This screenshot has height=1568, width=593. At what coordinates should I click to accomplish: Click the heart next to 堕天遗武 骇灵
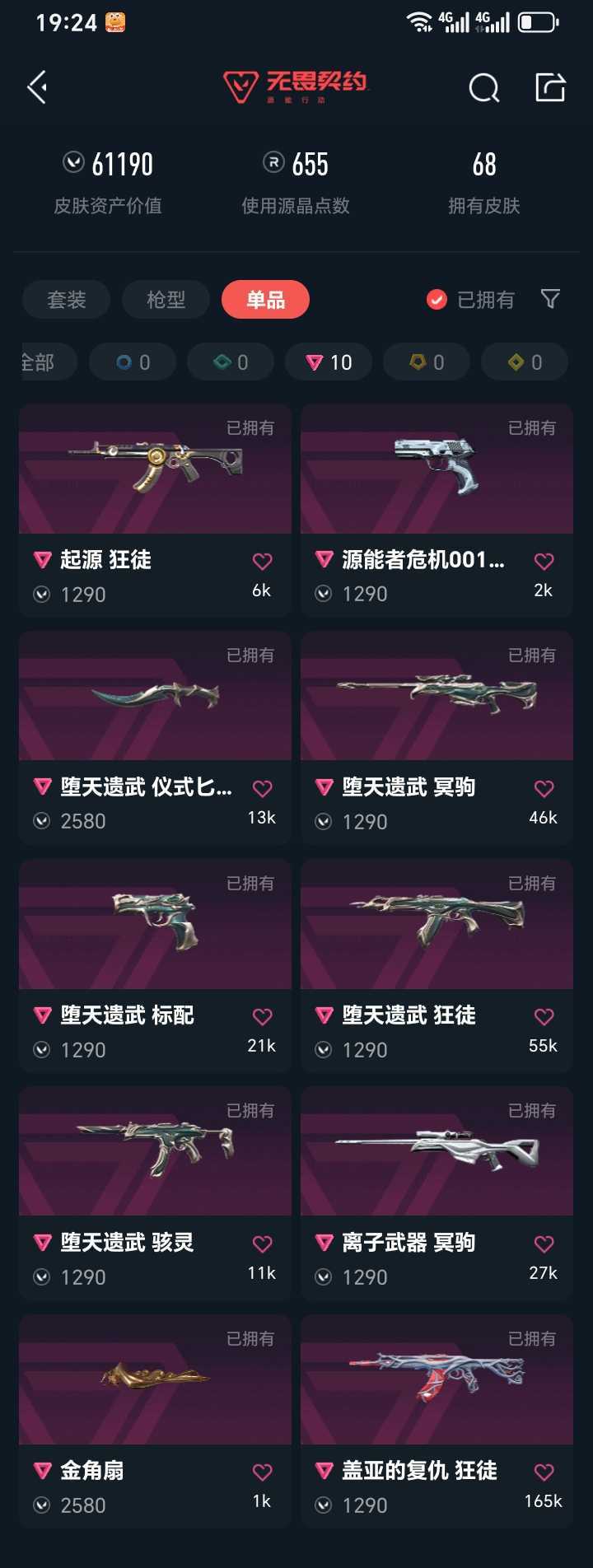coord(262,1243)
